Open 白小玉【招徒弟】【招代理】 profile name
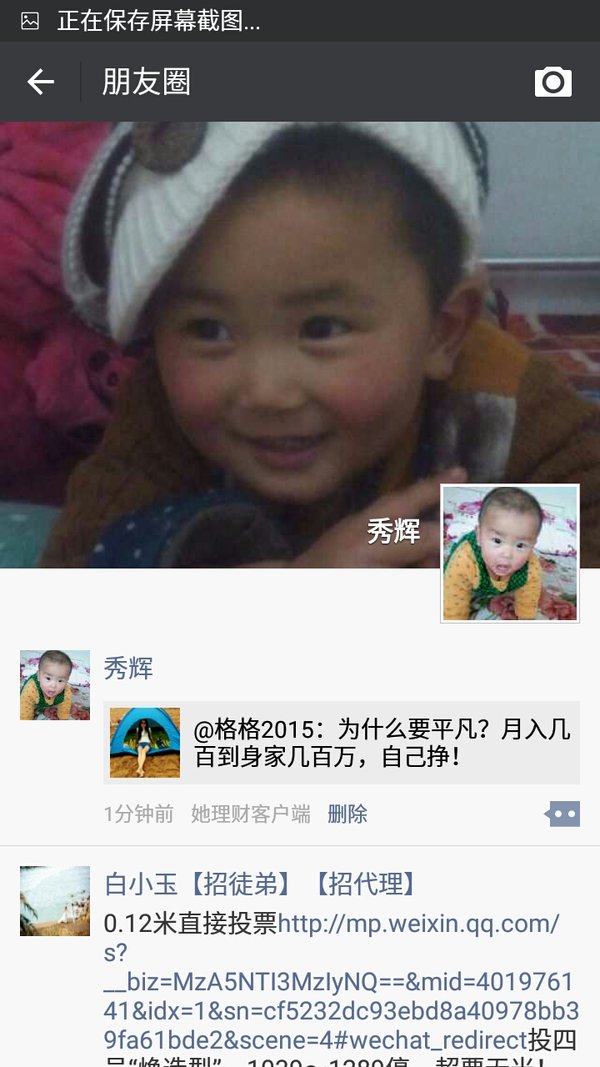Screen dimensions: 600x1067 [x=261, y=884]
